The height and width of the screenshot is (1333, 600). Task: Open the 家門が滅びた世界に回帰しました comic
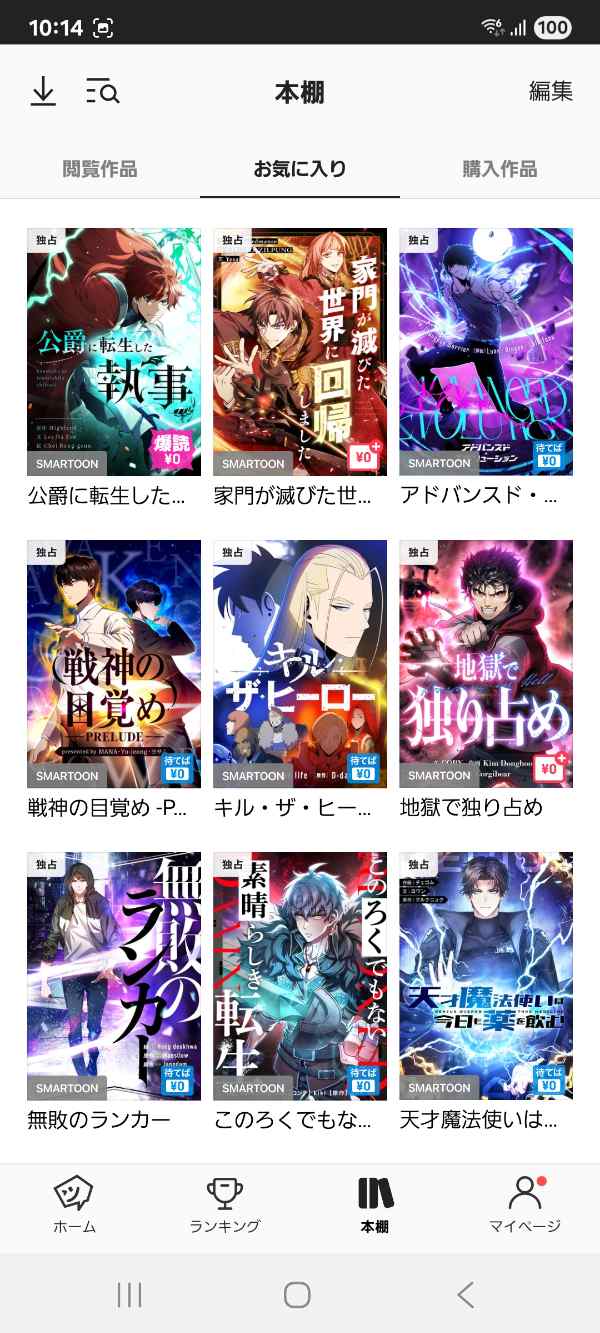[x=300, y=352]
